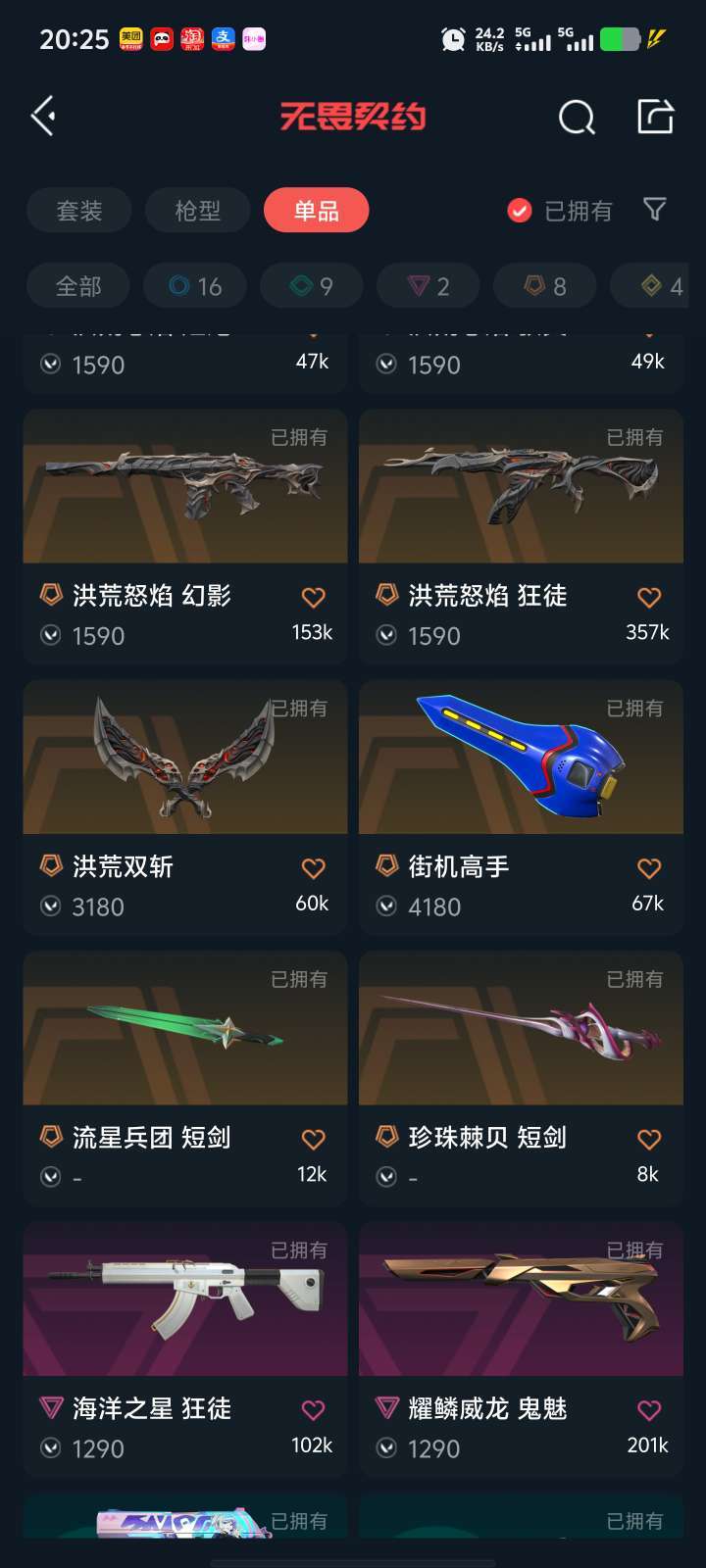Open the filter funnel icon
Image resolution: width=706 pixels, height=1568 pixels.
click(655, 210)
